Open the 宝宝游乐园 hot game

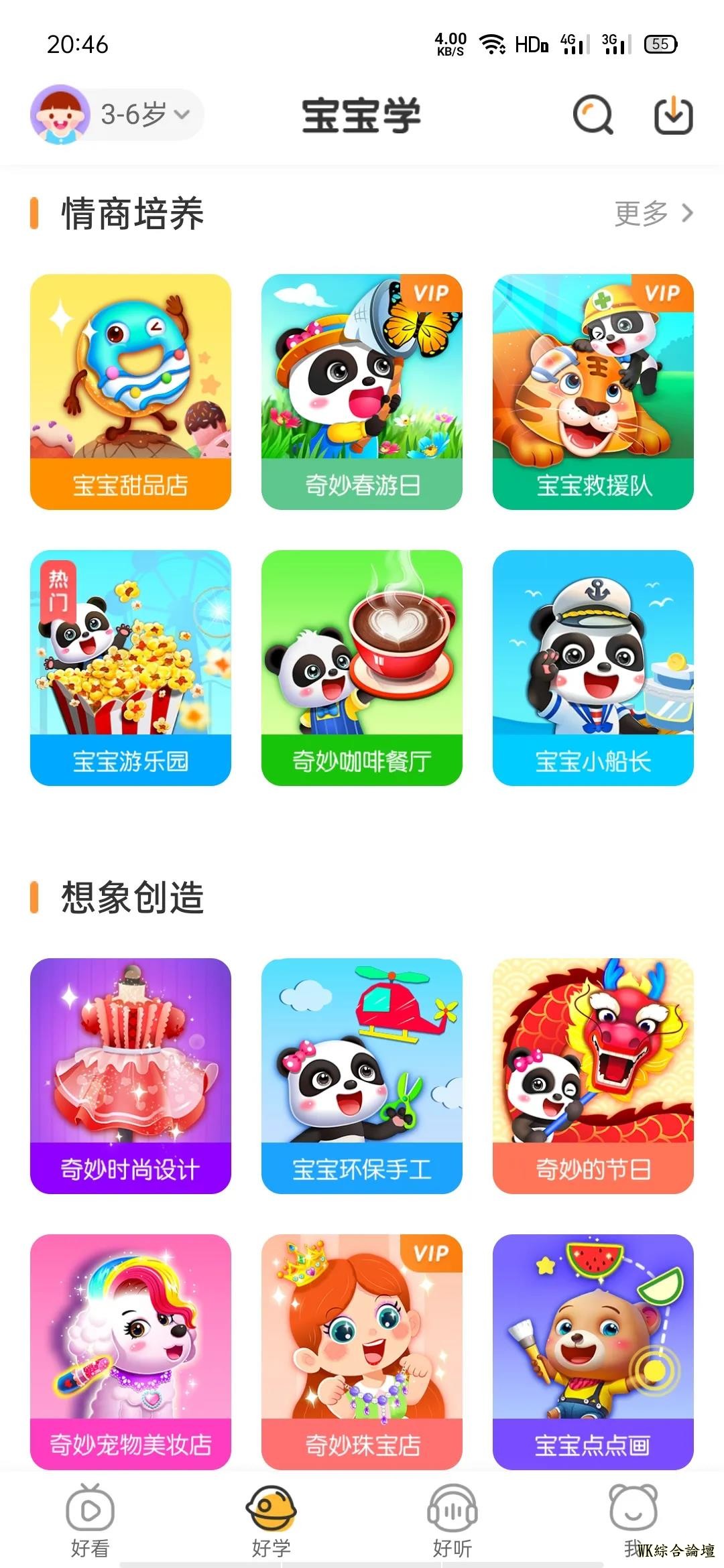tap(131, 667)
